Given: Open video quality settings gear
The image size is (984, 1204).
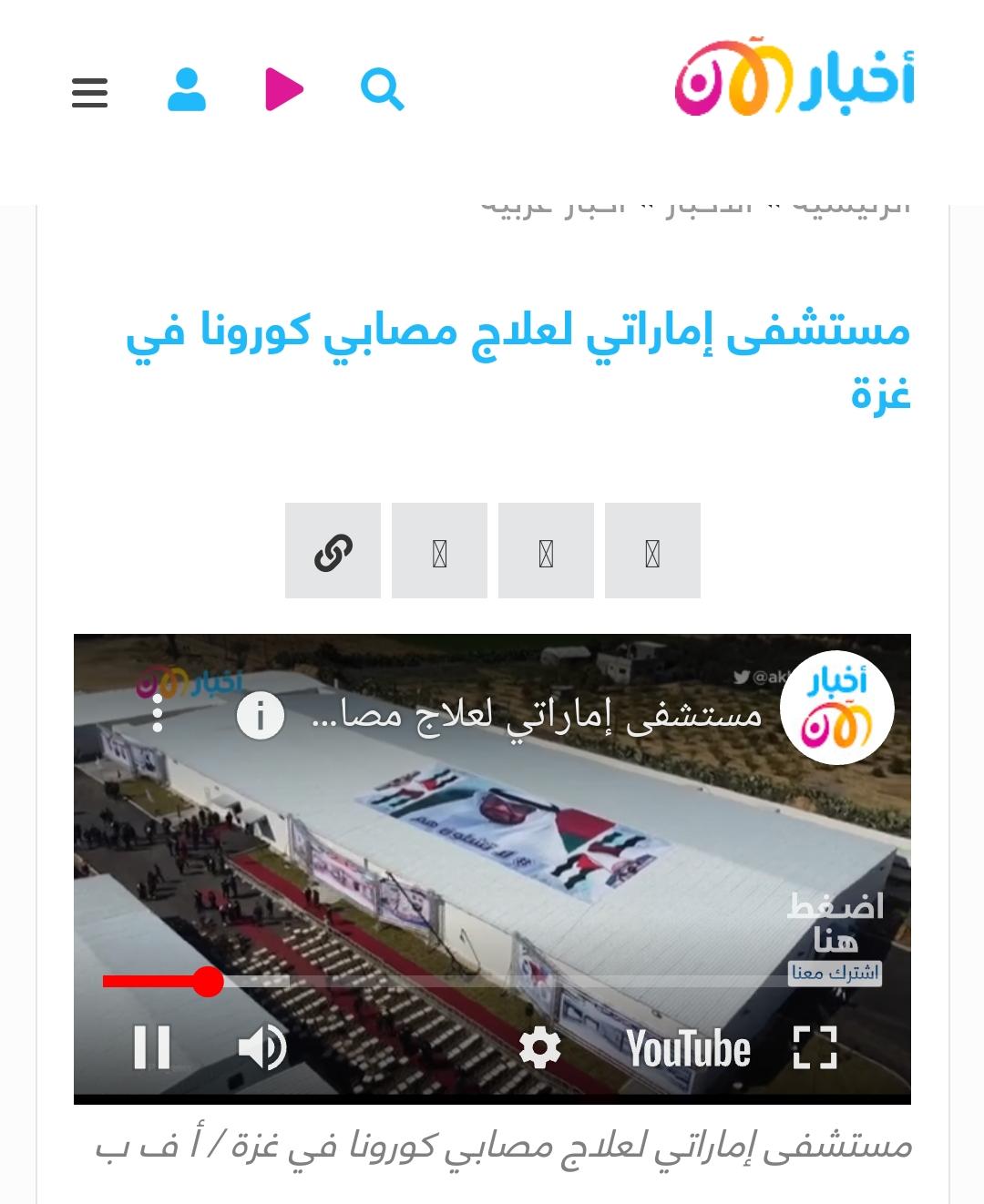Looking at the screenshot, I should 539,1047.
